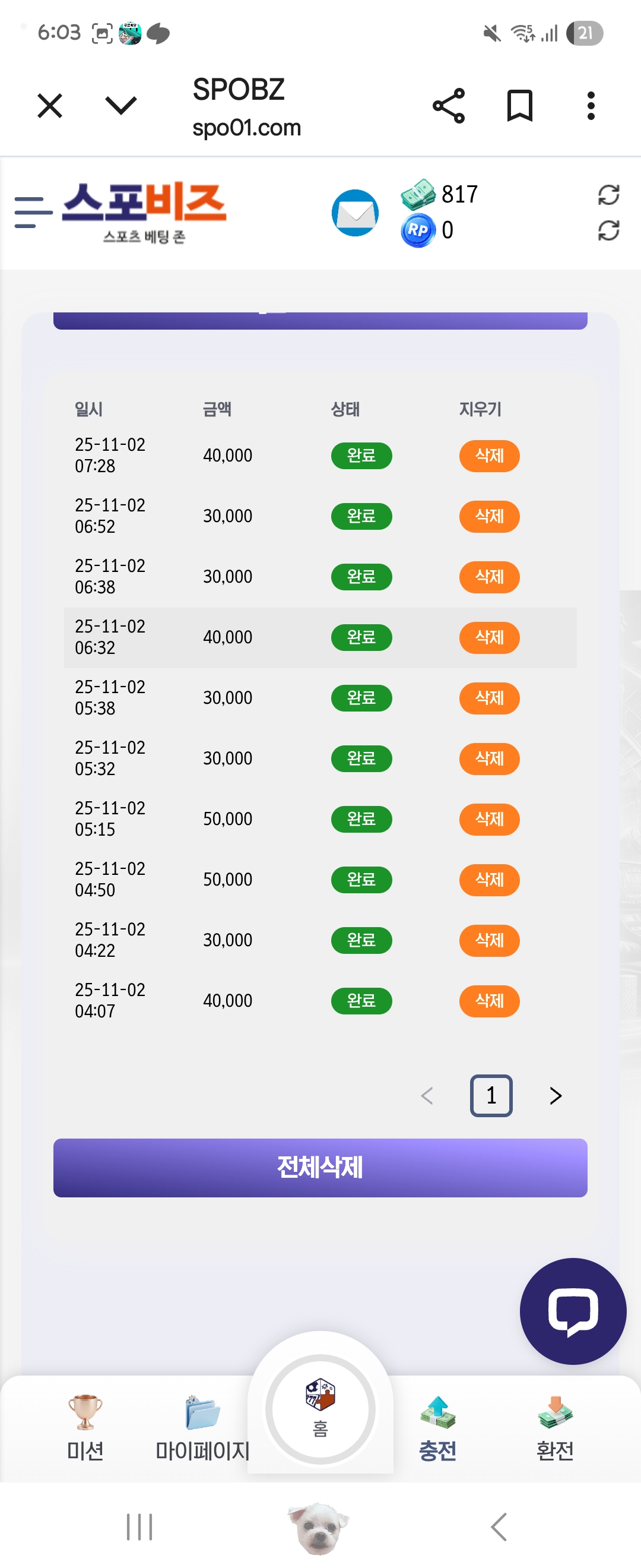The image size is (641, 1568).
Task: Switch to the 환전 tab
Action: coord(554,1427)
